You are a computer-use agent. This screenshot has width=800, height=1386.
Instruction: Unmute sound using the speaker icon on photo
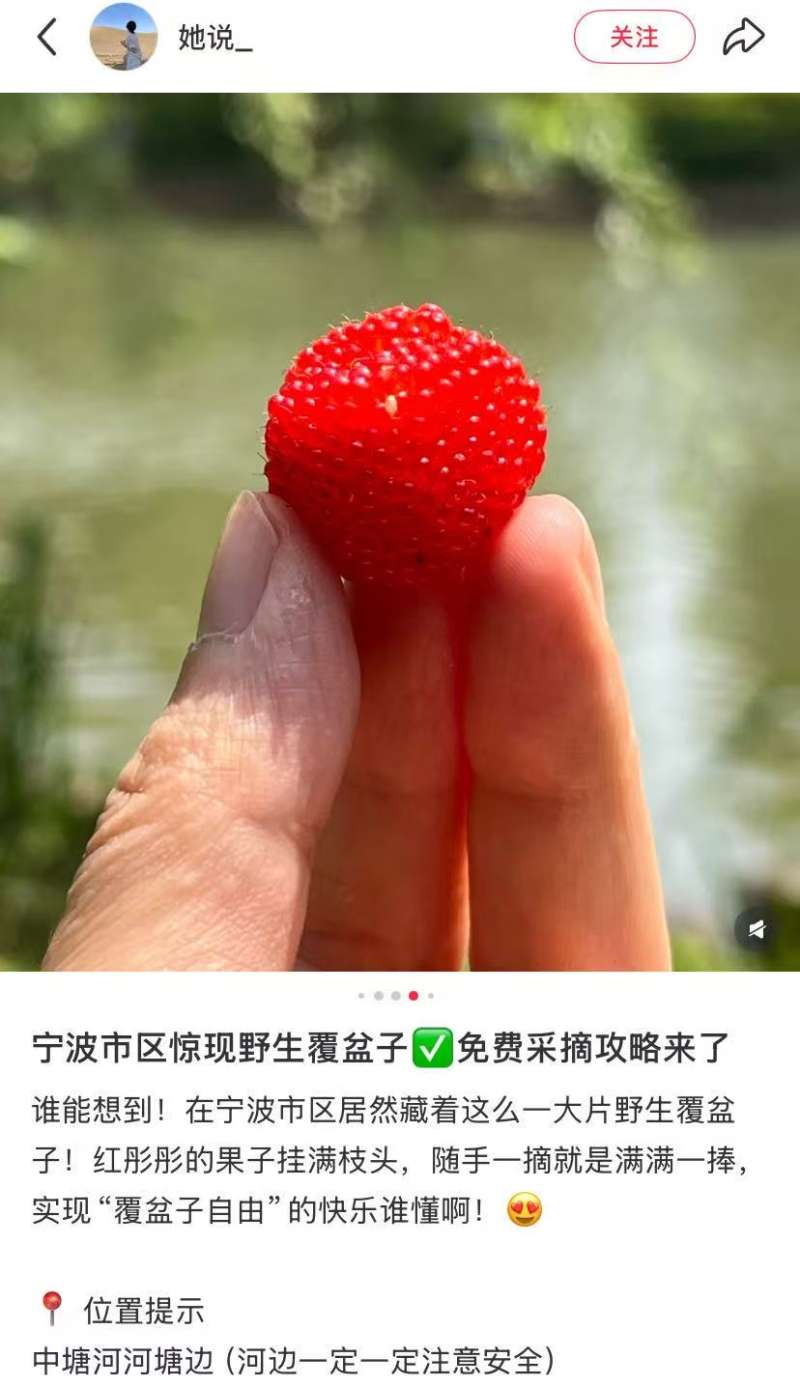(x=756, y=930)
